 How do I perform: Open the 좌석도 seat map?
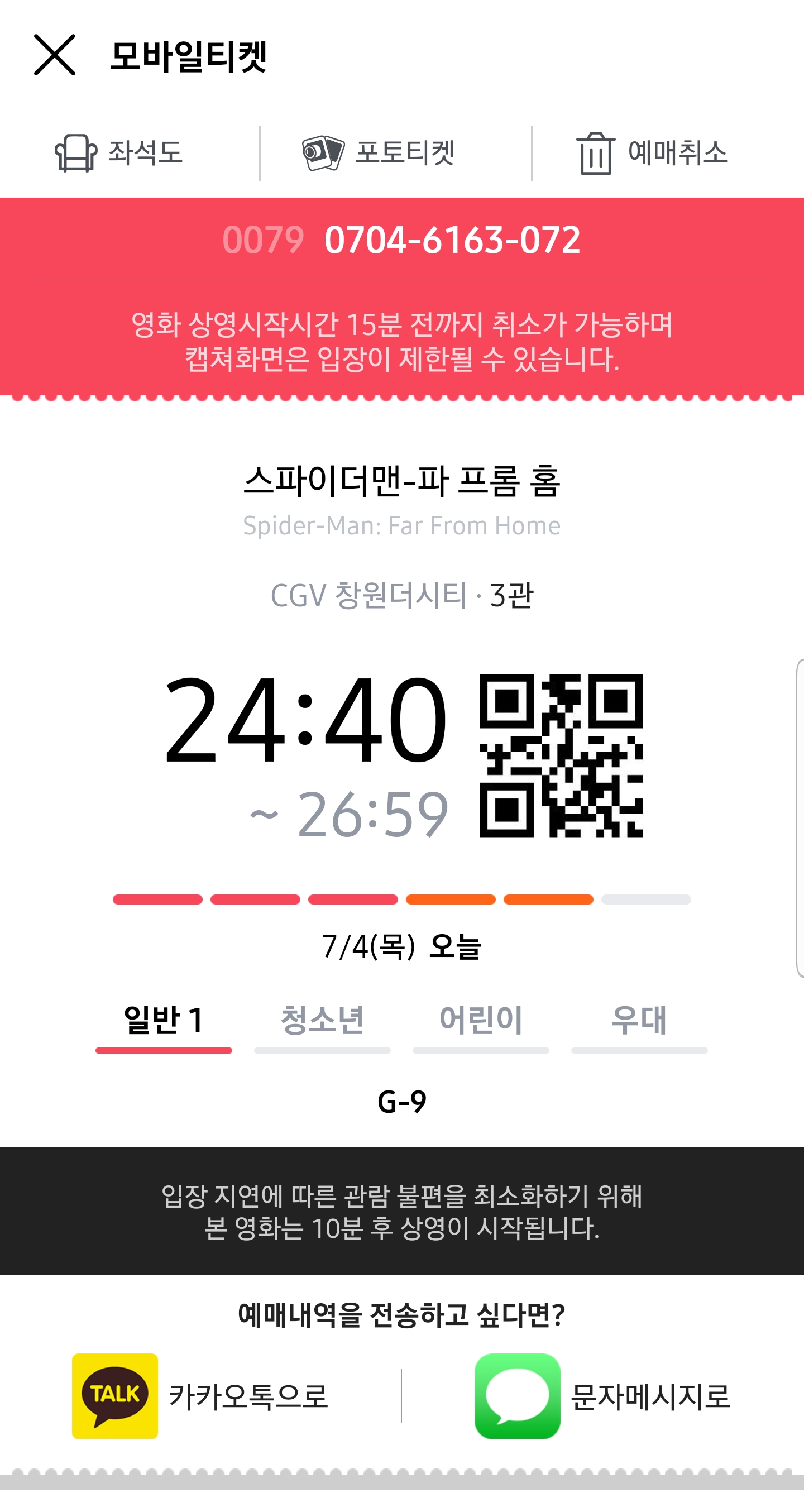coord(119,152)
